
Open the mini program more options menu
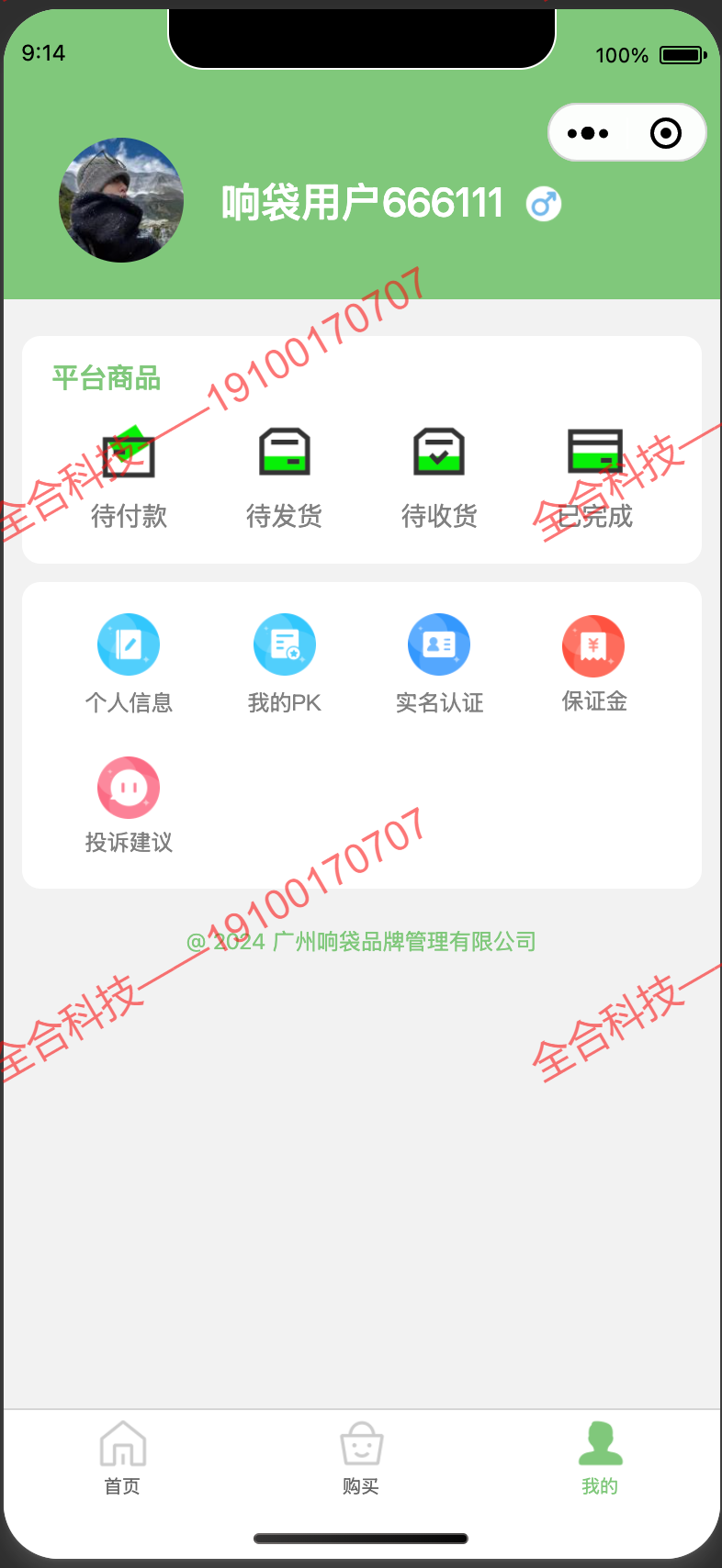[x=588, y=133]
